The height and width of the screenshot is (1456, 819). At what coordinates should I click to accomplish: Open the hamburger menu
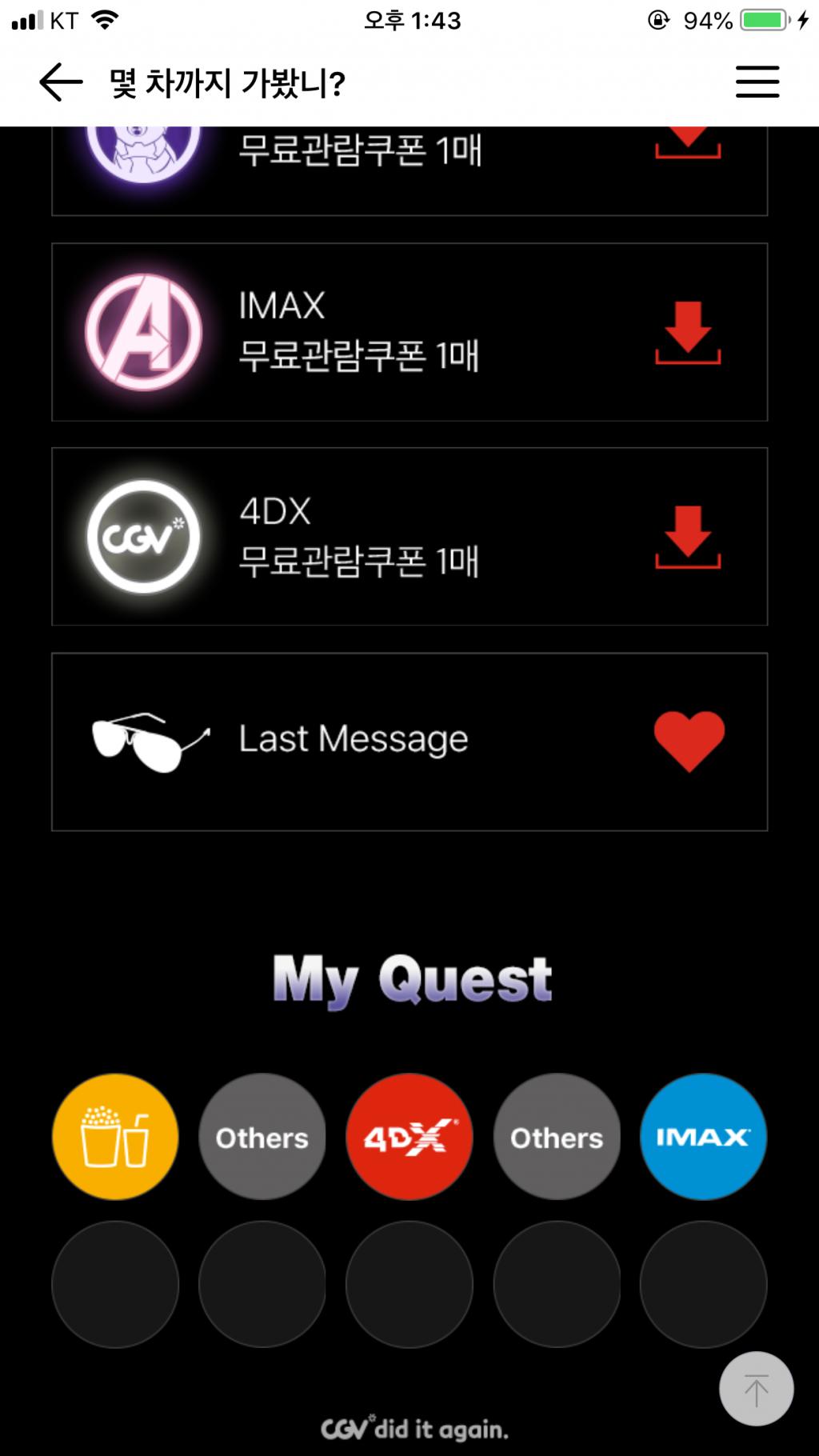[757, 82]
